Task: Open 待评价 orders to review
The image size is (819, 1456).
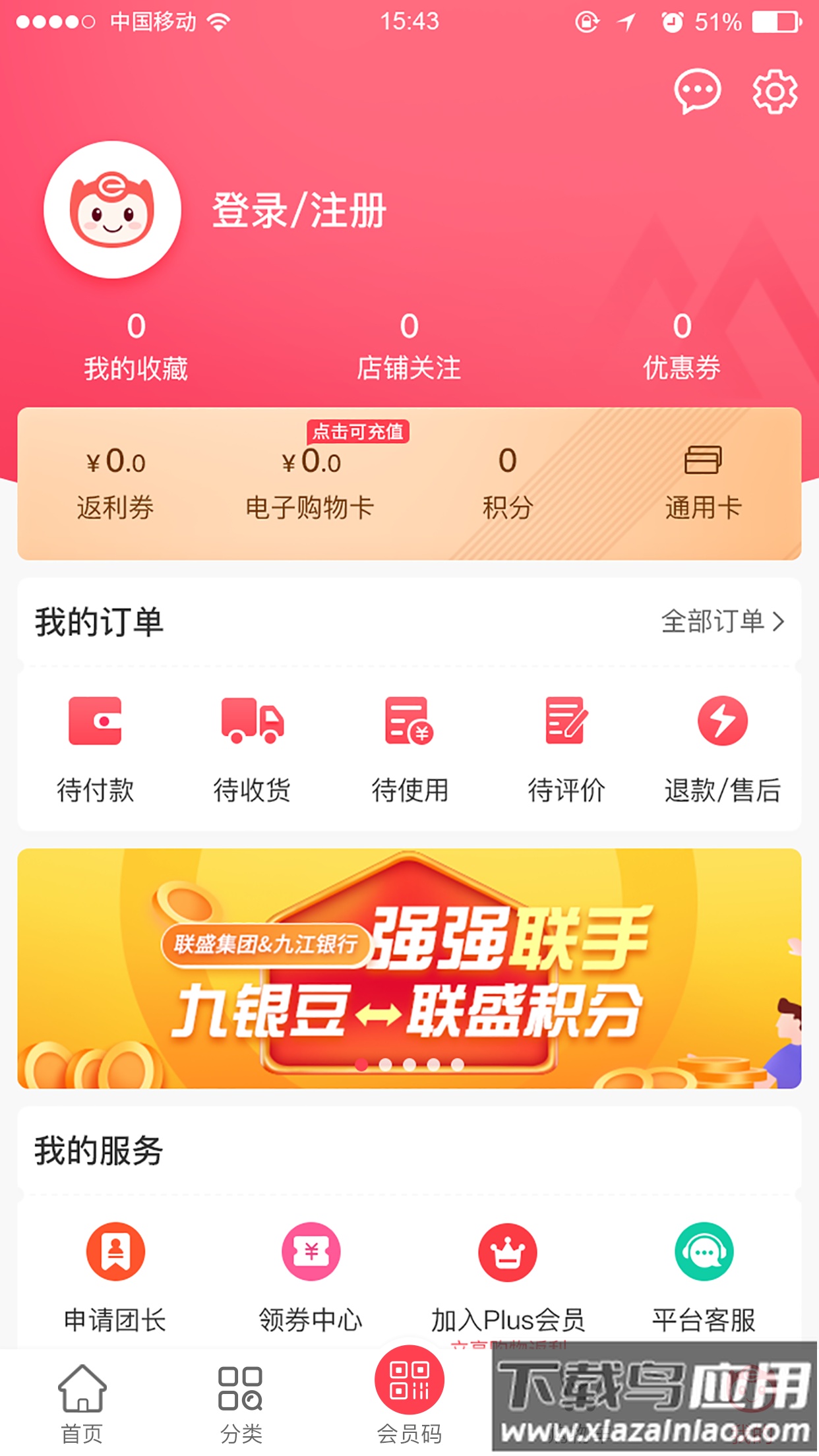Action: coord(566,749)
